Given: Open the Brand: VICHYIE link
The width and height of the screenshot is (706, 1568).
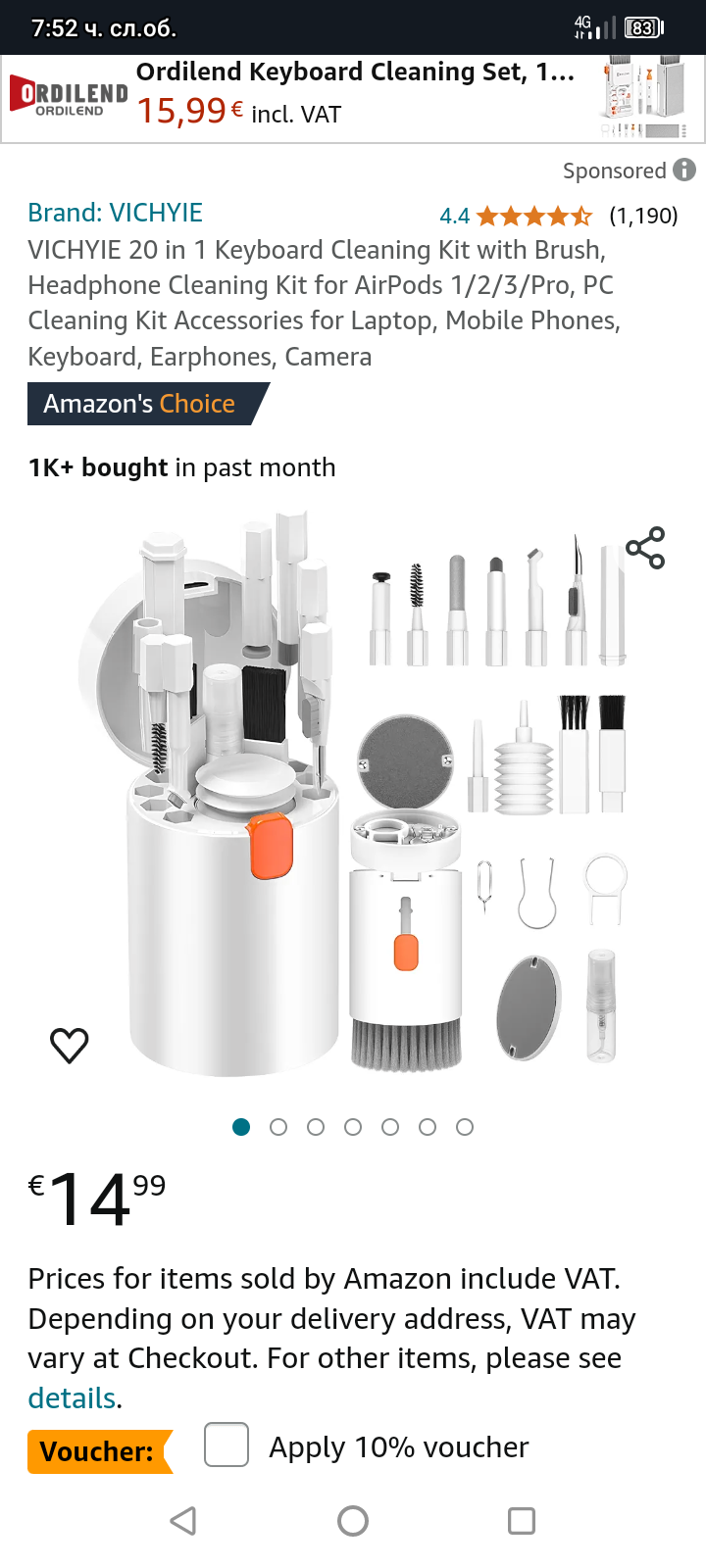Looking at the screenshot, I should click(115, 213).
